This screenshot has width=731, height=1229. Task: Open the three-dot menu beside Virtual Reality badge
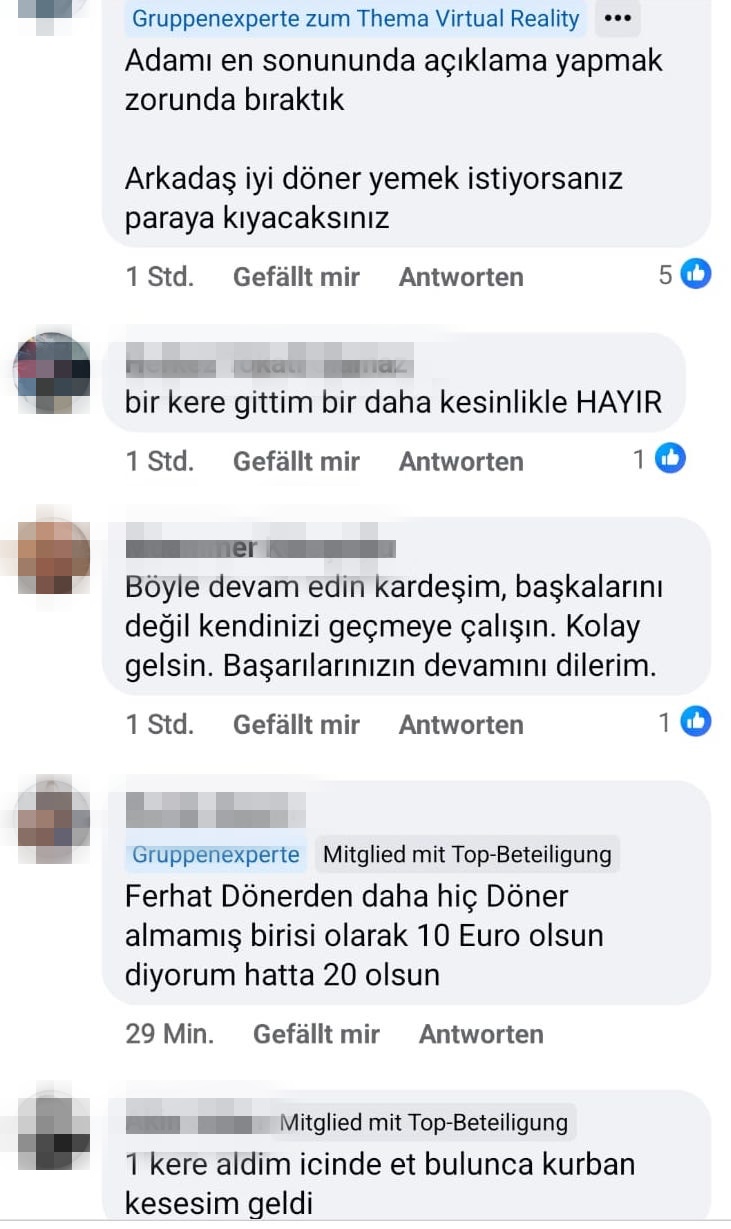click(619, 18)
